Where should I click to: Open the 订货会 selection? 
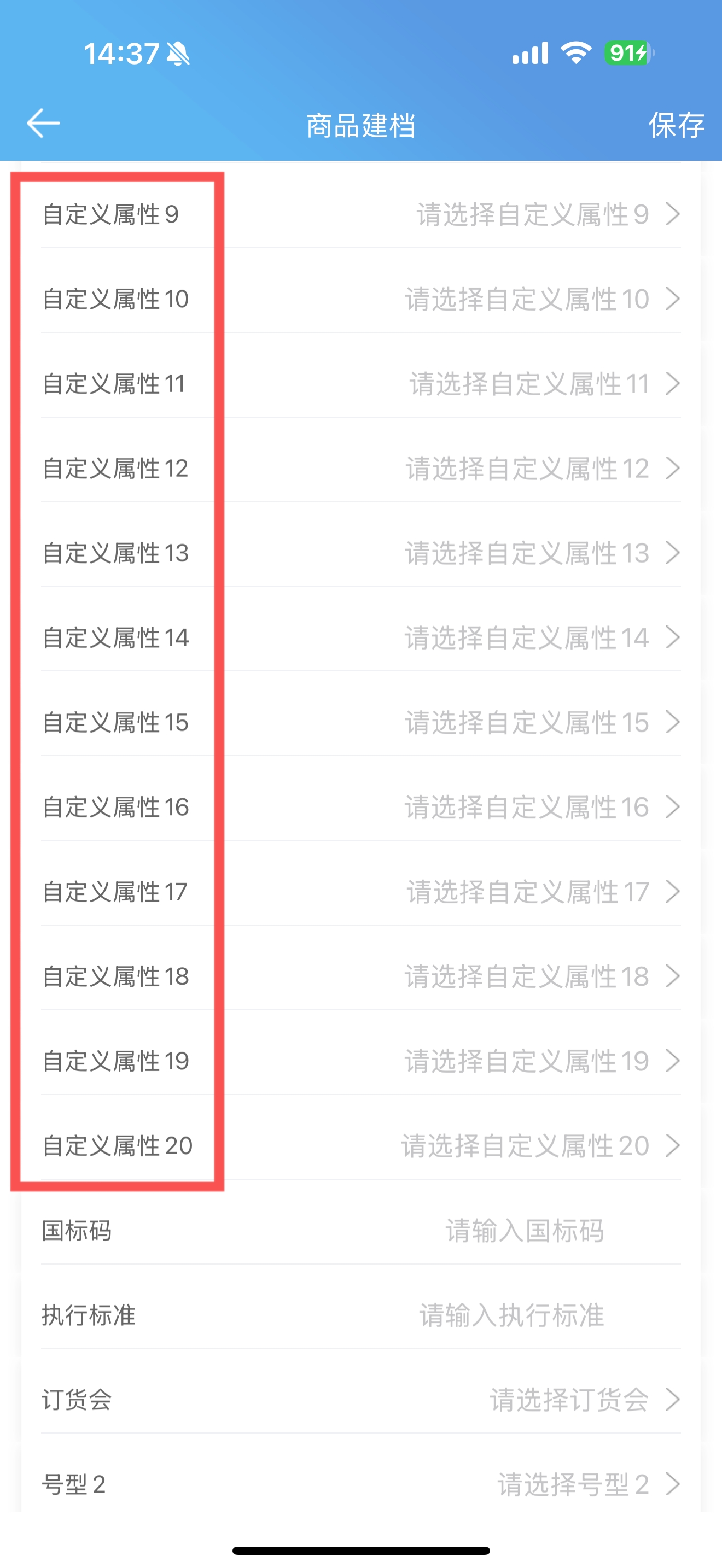coord(360,1400)
